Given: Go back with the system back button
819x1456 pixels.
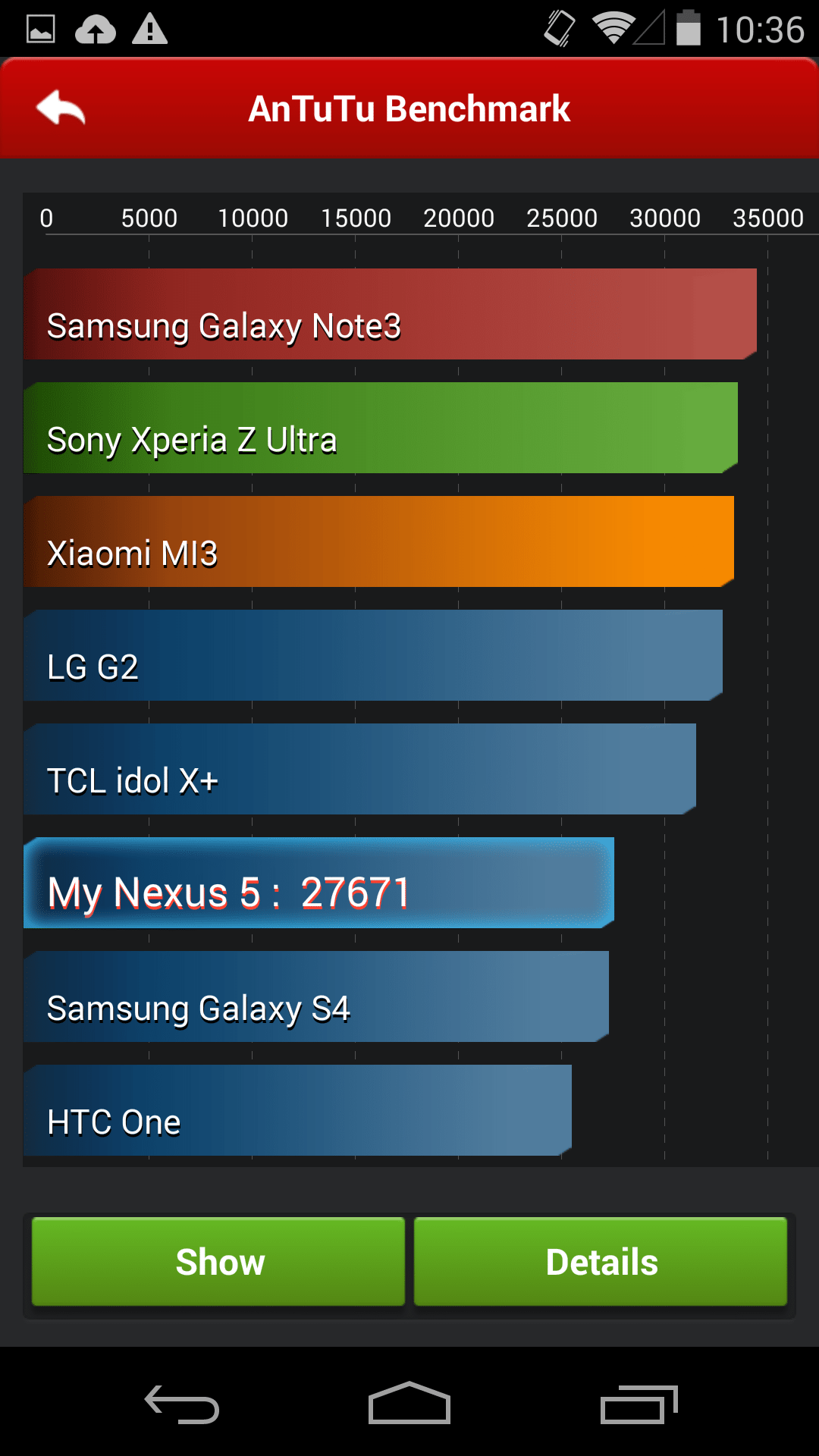Looking at the screenshot, I should coord(182,1404).
